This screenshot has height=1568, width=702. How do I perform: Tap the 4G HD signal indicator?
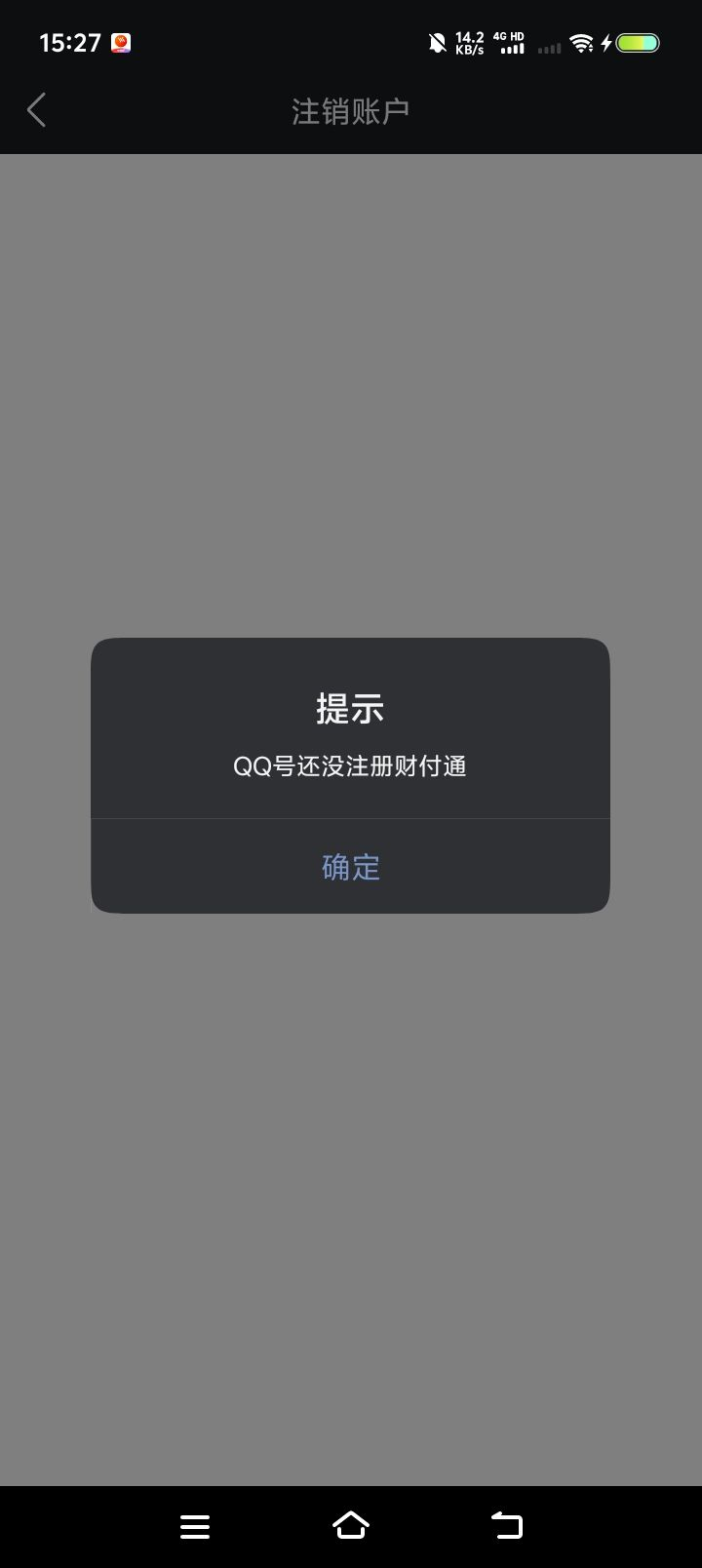click(511, 42)
